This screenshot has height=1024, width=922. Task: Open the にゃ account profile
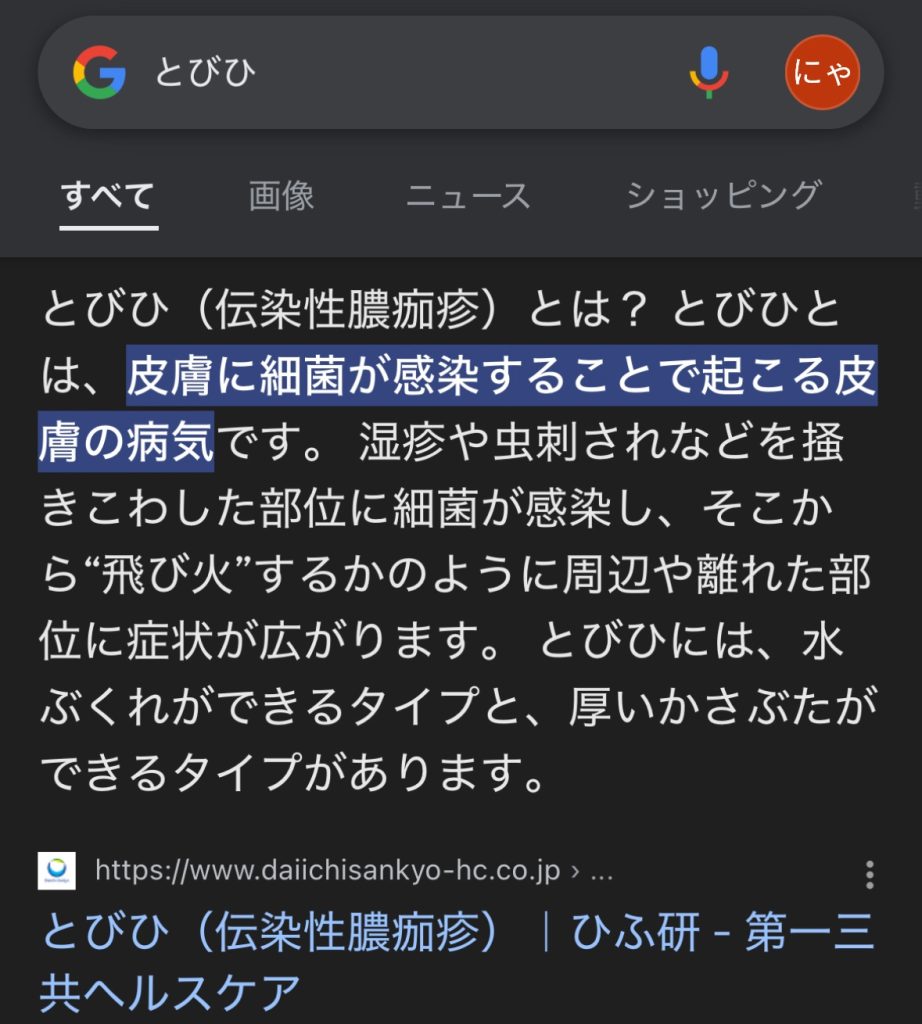(822, 73)
